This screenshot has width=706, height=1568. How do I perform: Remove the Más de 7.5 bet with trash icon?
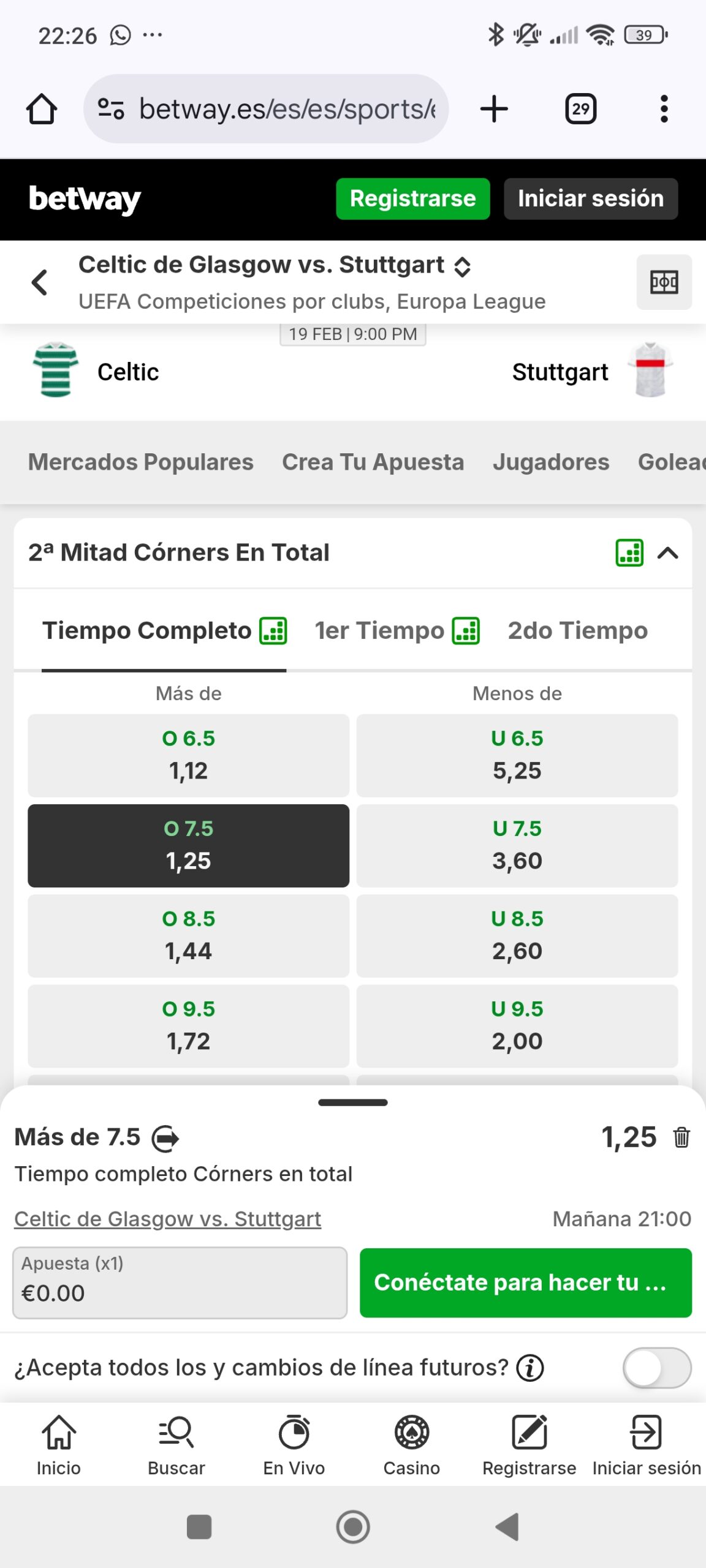coord(681,1137)
